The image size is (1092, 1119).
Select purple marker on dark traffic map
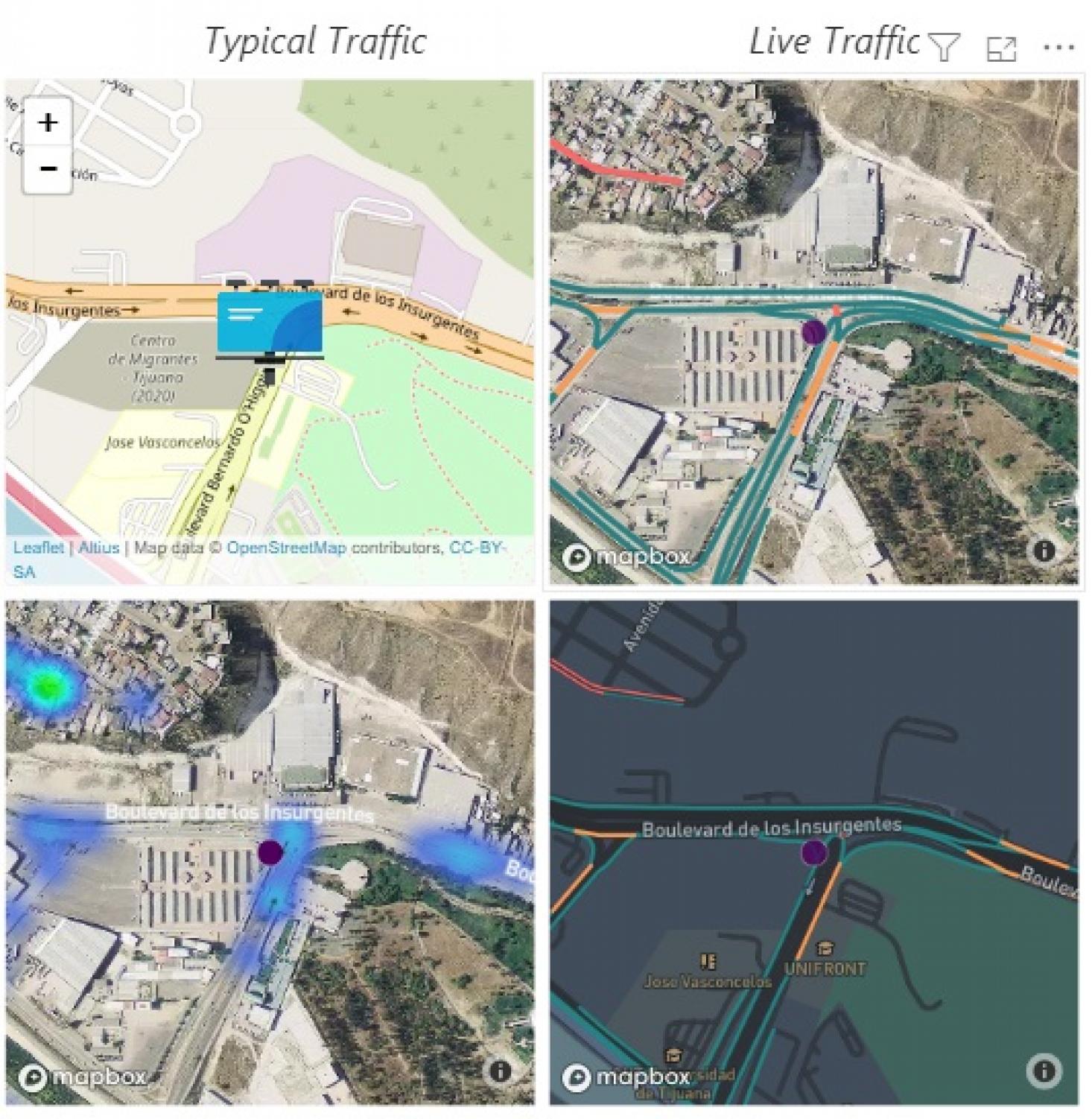pyautogui.click(x=813, y=852)
